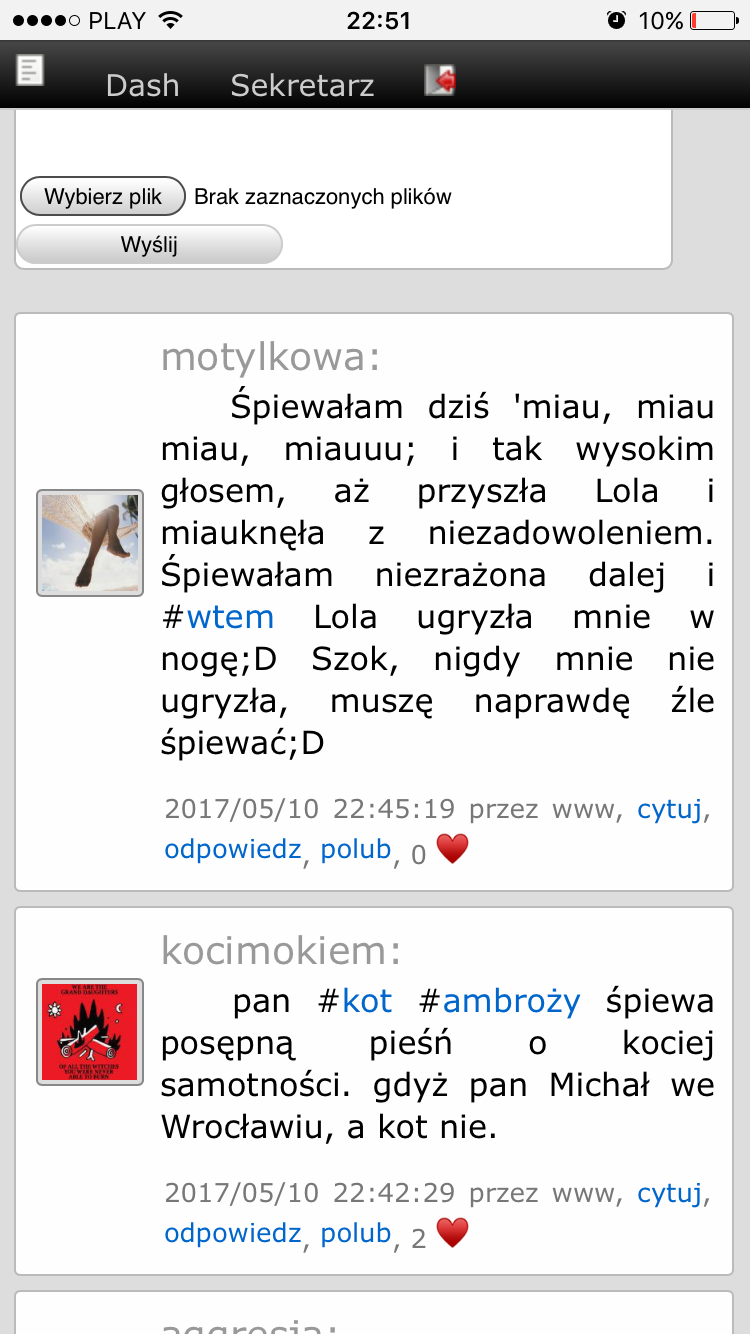Tap the logout icon in top bar
750x1334 pixels.
440,80
